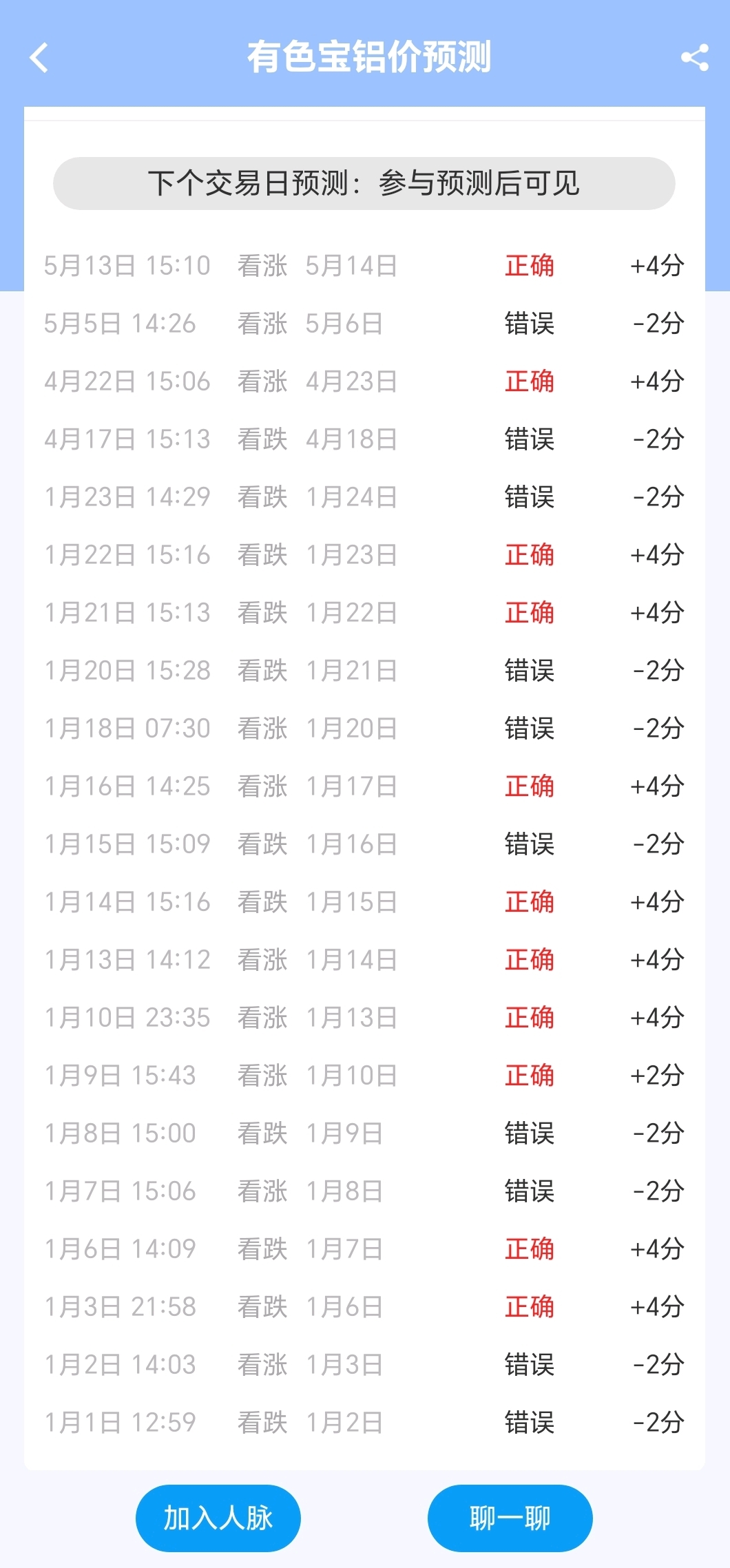Share this aluminum price prediction page

pyautogui.click(x=694, y=57)
